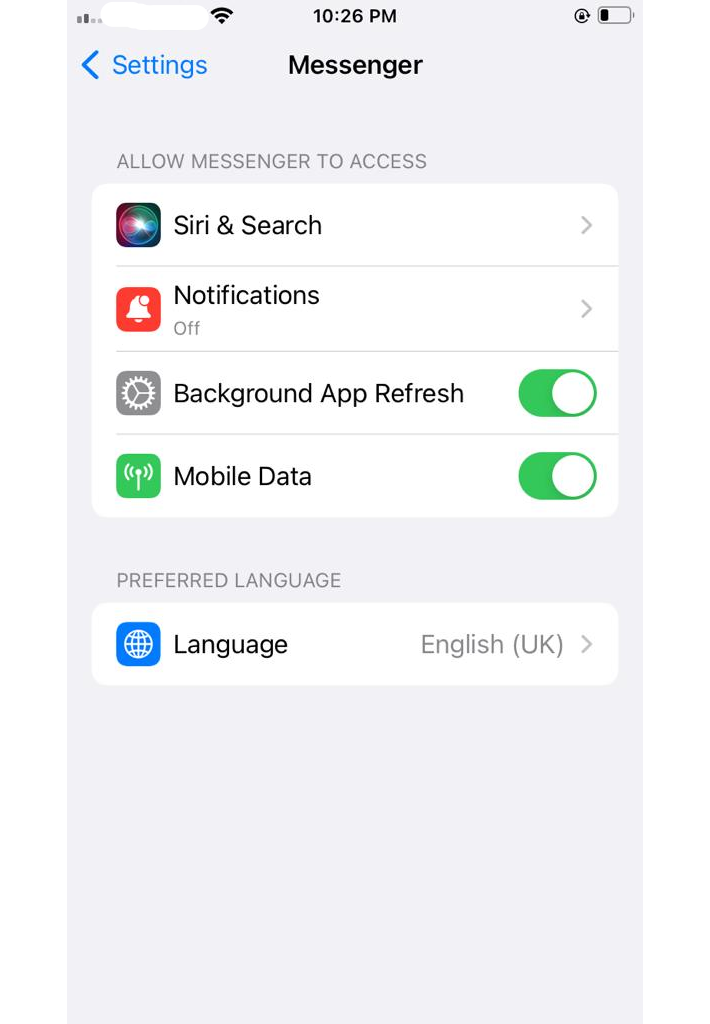Disable Mobile Data for Messenger
This screenshot has width=710, height=1024.
point(557,476)
